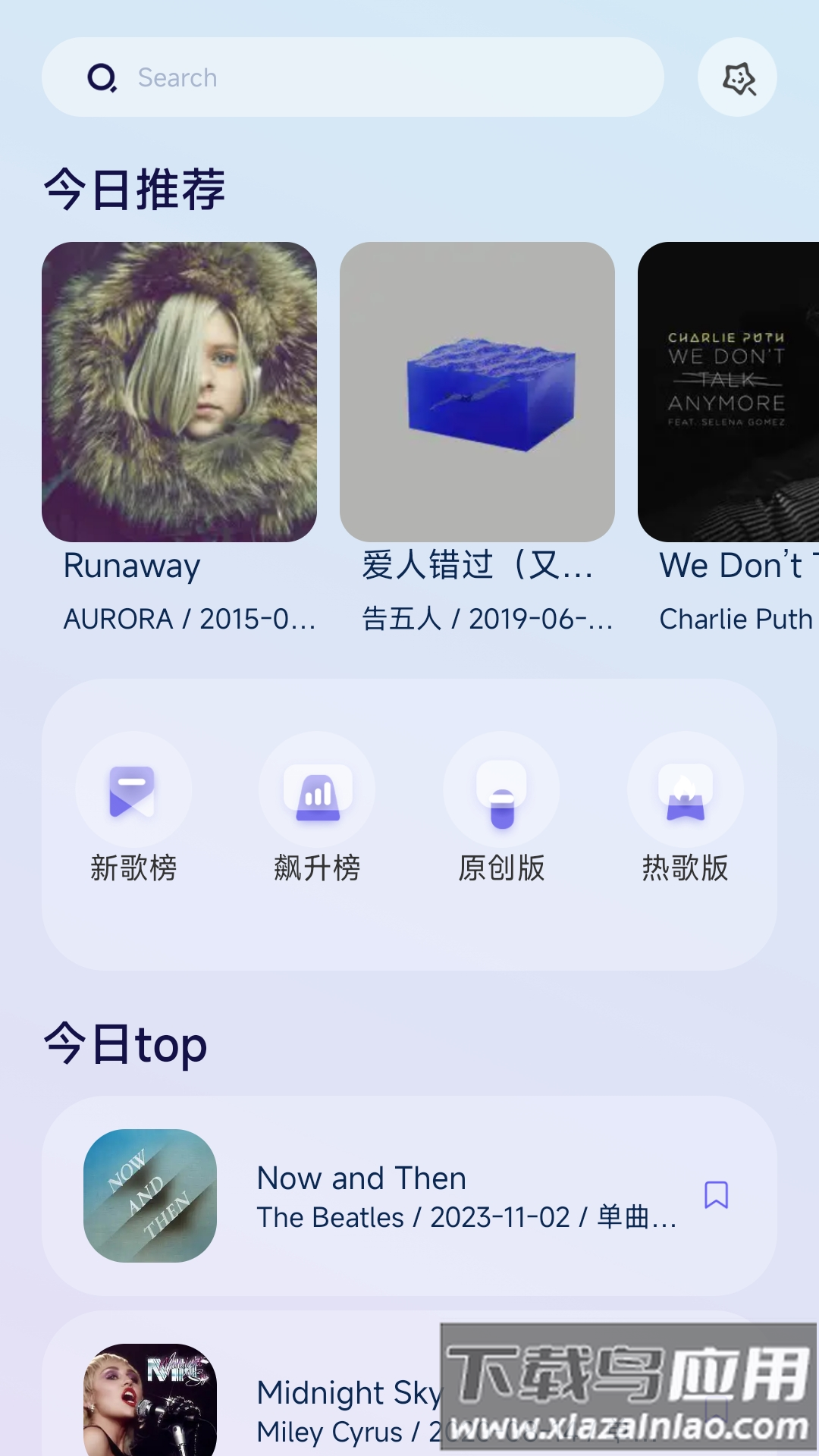Open the profile avatar icon top right
This screenshot has width=819, height=1456.
click(736, 78)
